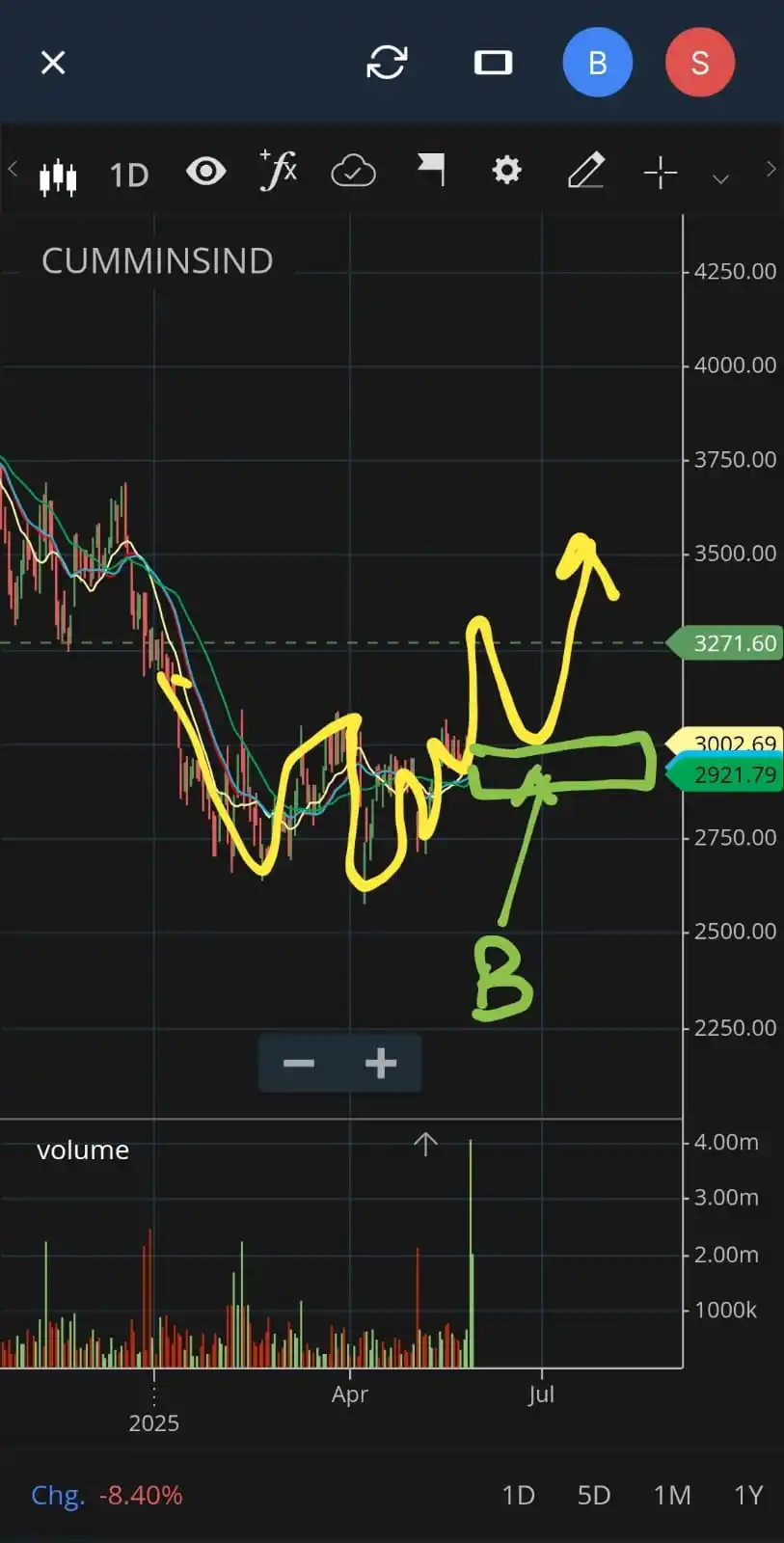The height and width of the screenshot is (1543, 784).
Task: Open chart settings gear
Action: pyautogui.click(x=506, y=171)
